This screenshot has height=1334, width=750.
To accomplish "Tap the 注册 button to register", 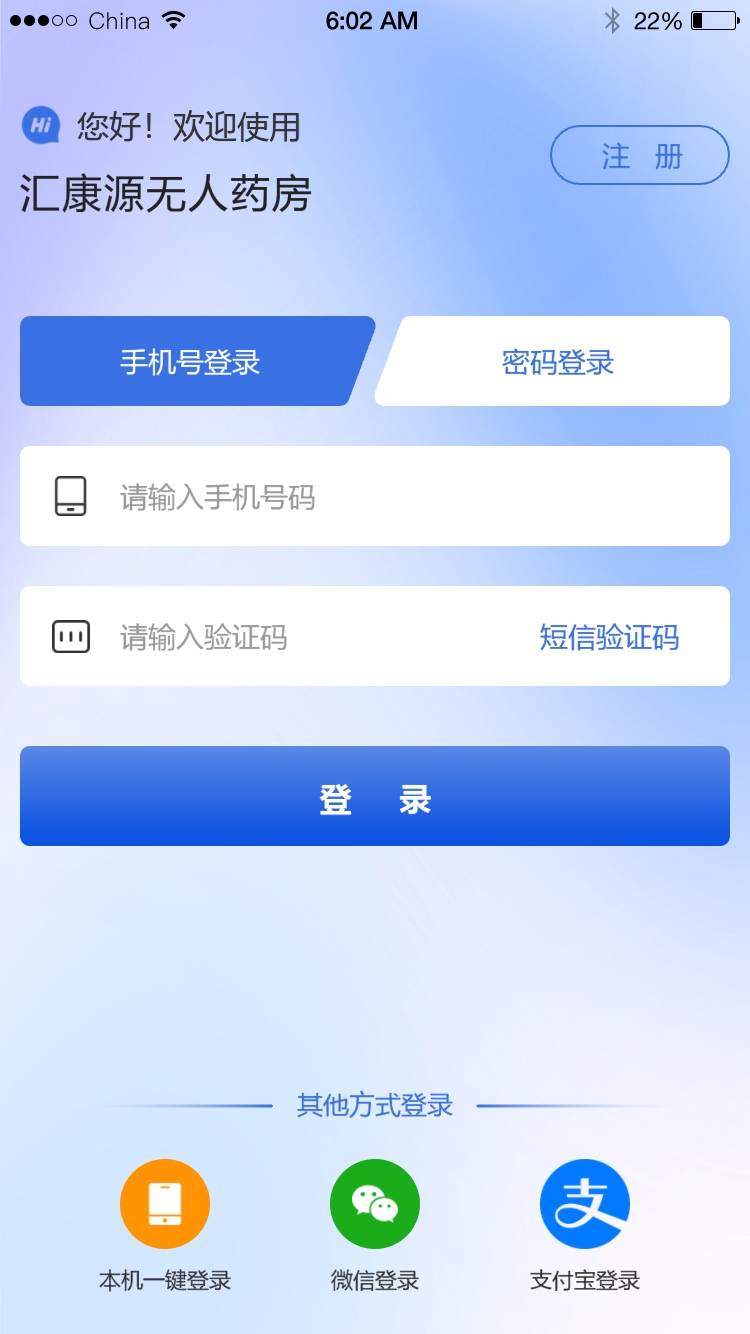I will [640, 156].
